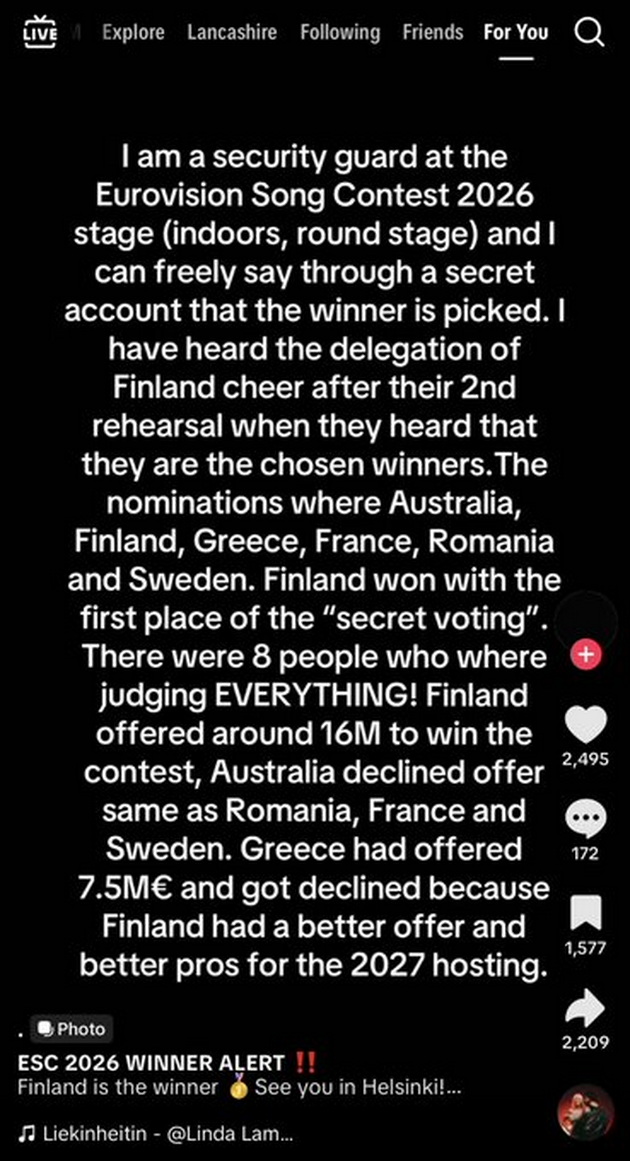630x1161 pixels.
Task: Follow the creator with the plus button
Action: (586, 655)
